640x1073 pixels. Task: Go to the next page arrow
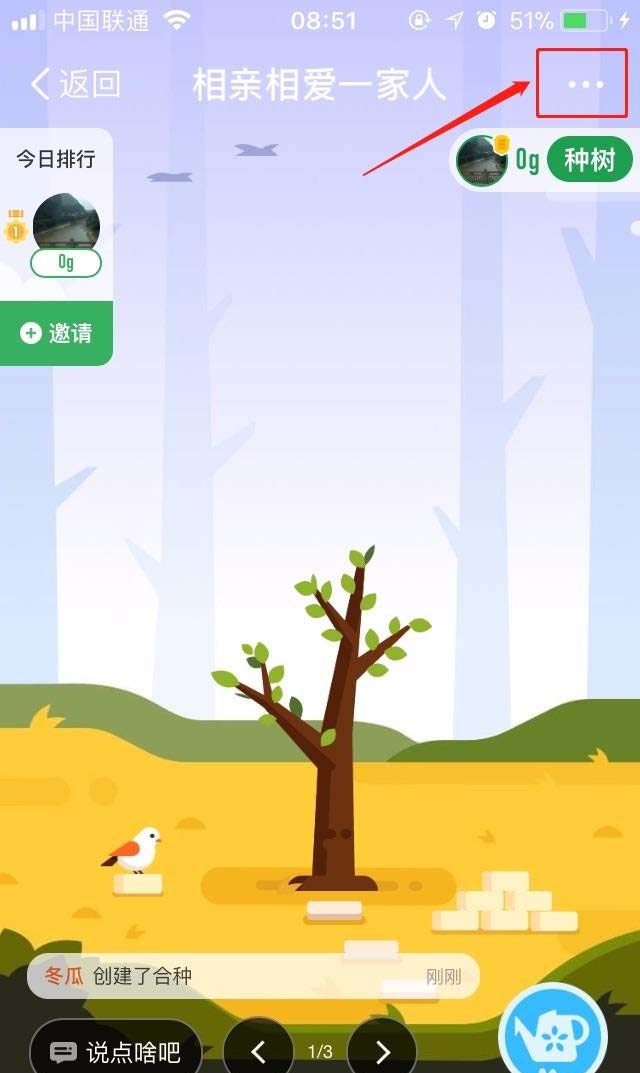click(x=382, y=1050)
